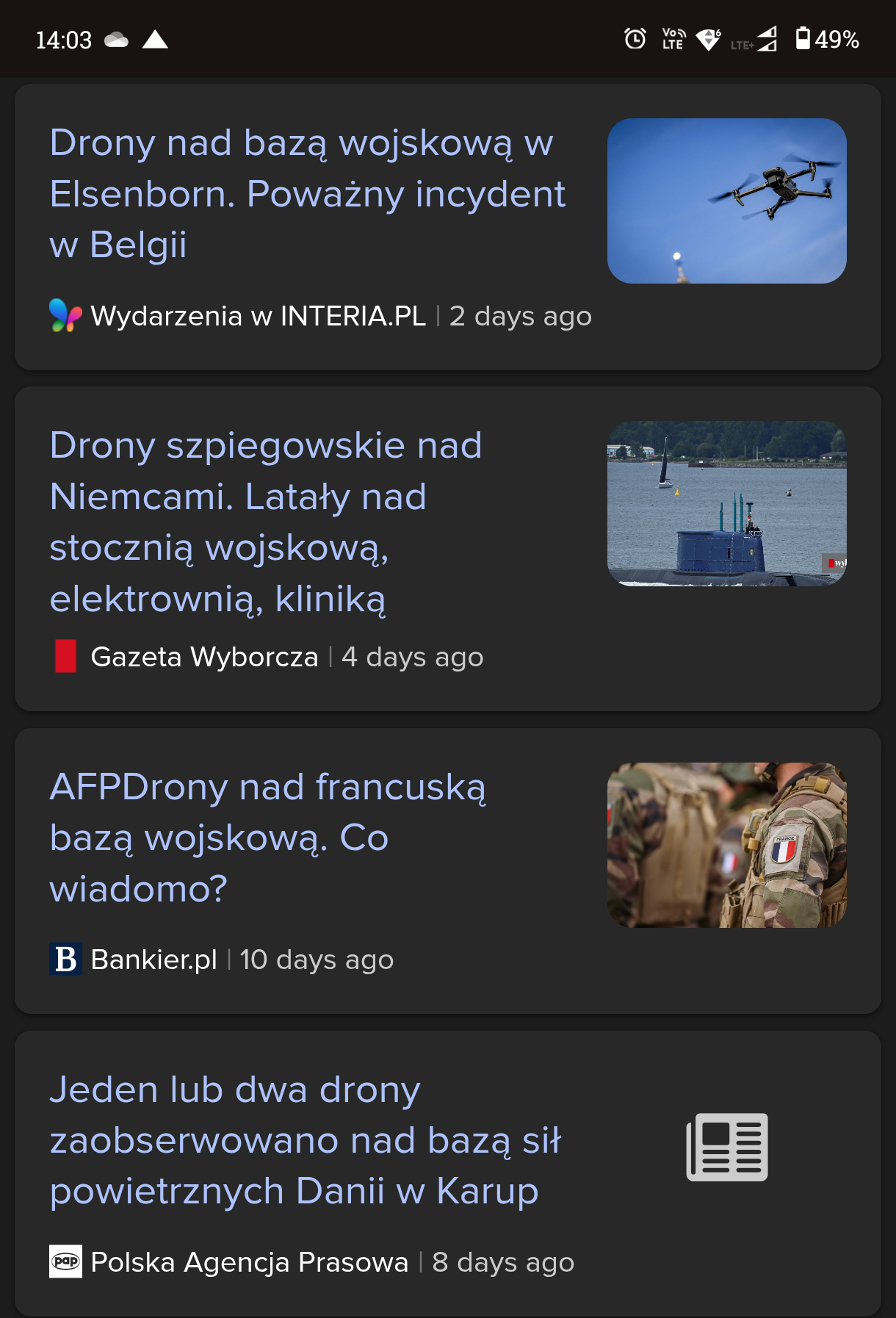Read Gazeta Wyborcza's spy drones over Germany story
This screenshot has height=1318, width=896.
tap(266, 522)
